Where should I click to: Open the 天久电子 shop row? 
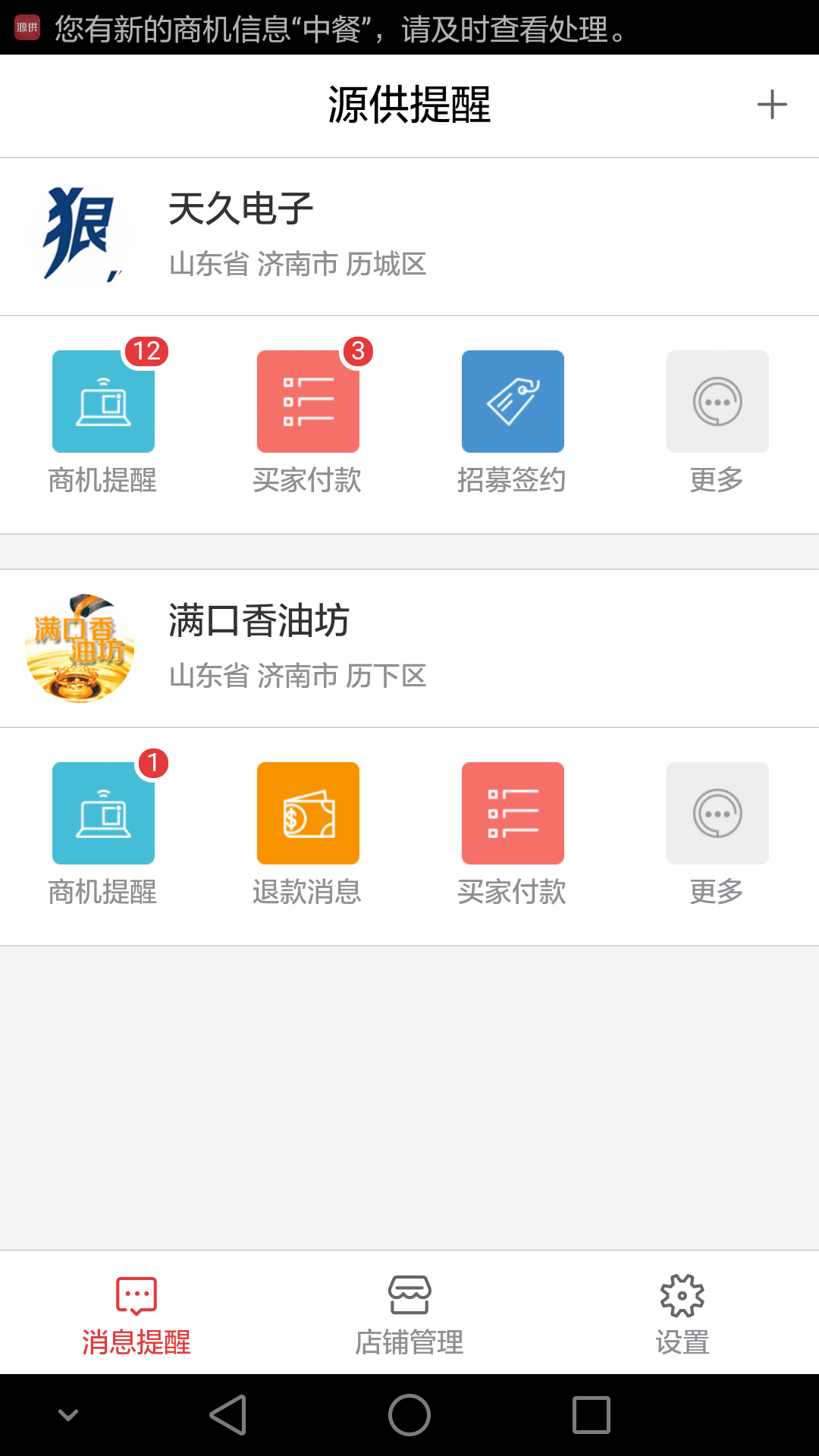409,236
